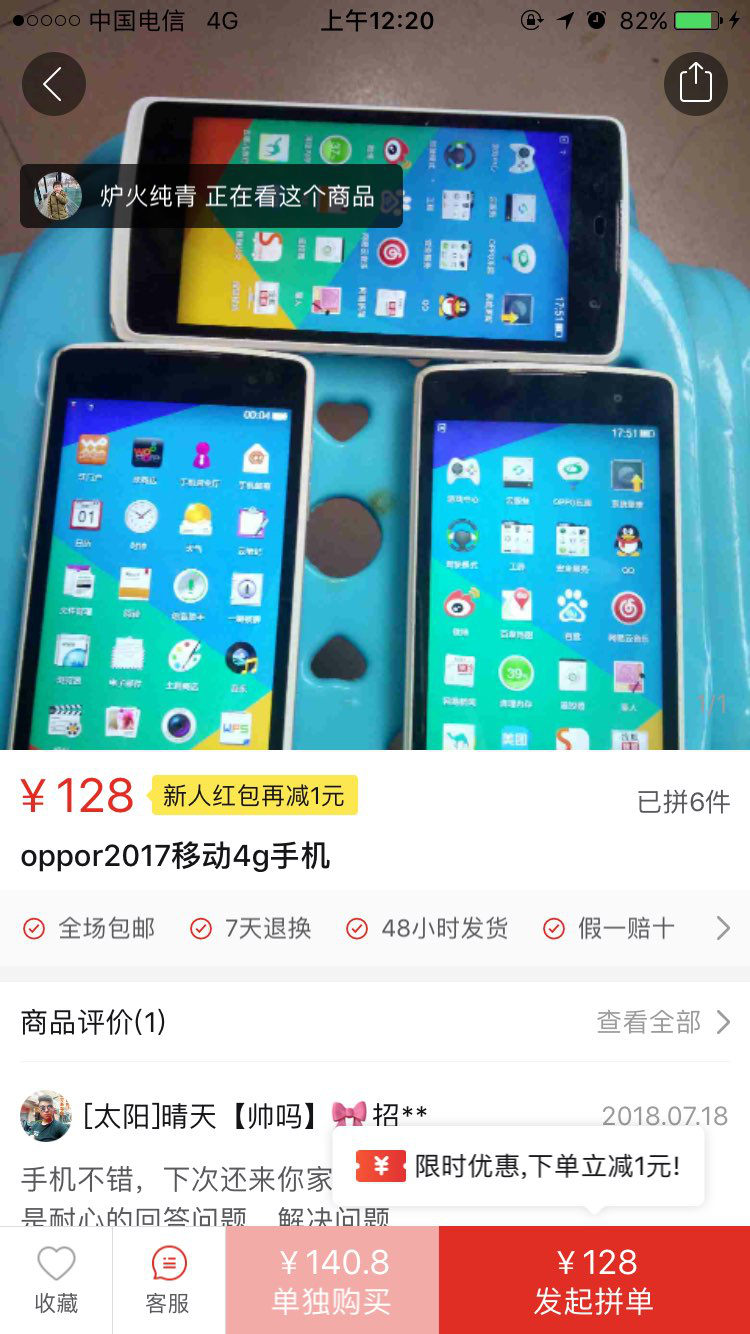Expand the service guarantees row
750x1334 pixels.
click(722, 929)
